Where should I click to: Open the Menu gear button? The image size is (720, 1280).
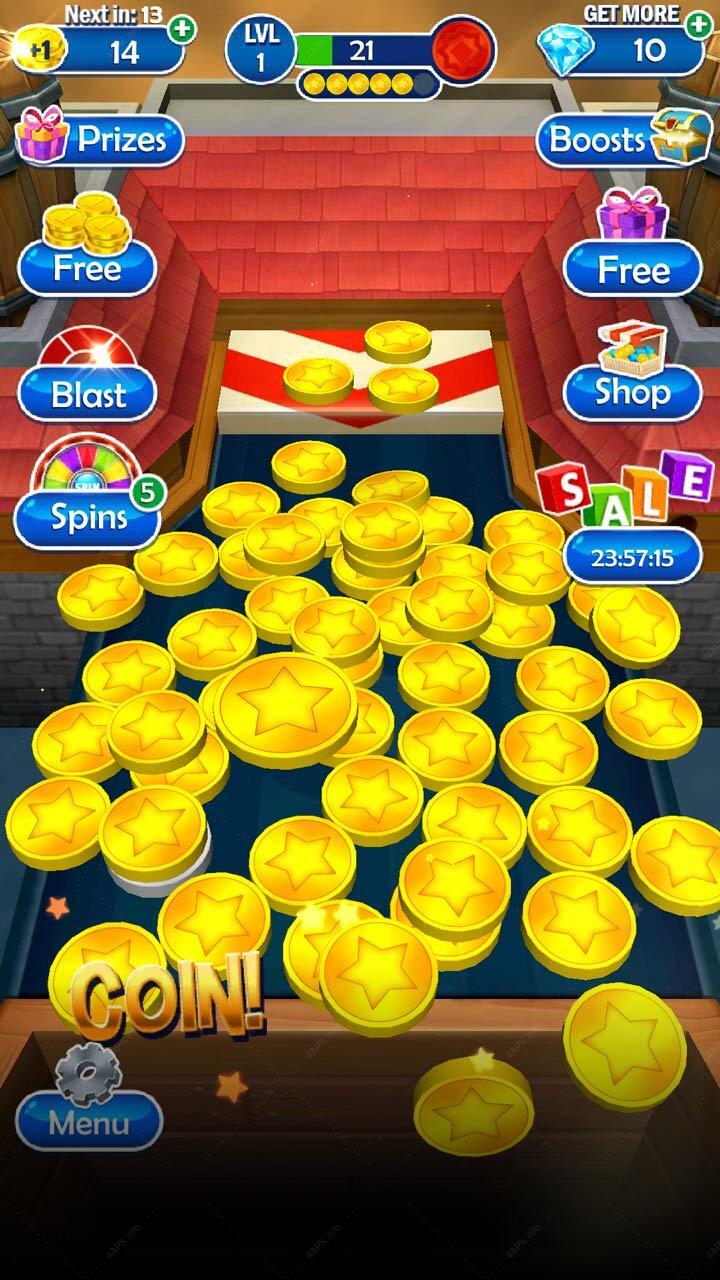(x=88, y=1098)
